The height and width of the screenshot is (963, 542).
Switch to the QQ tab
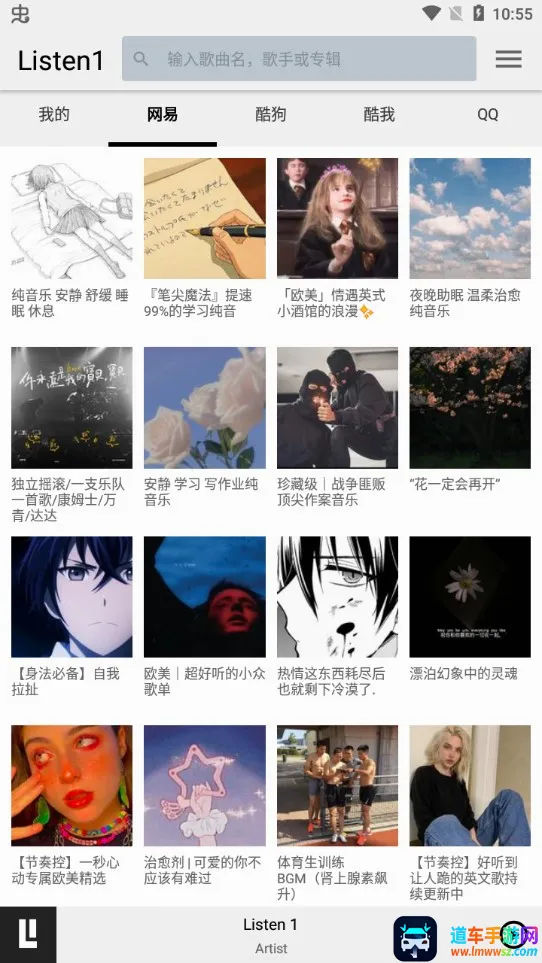(488, 114)
